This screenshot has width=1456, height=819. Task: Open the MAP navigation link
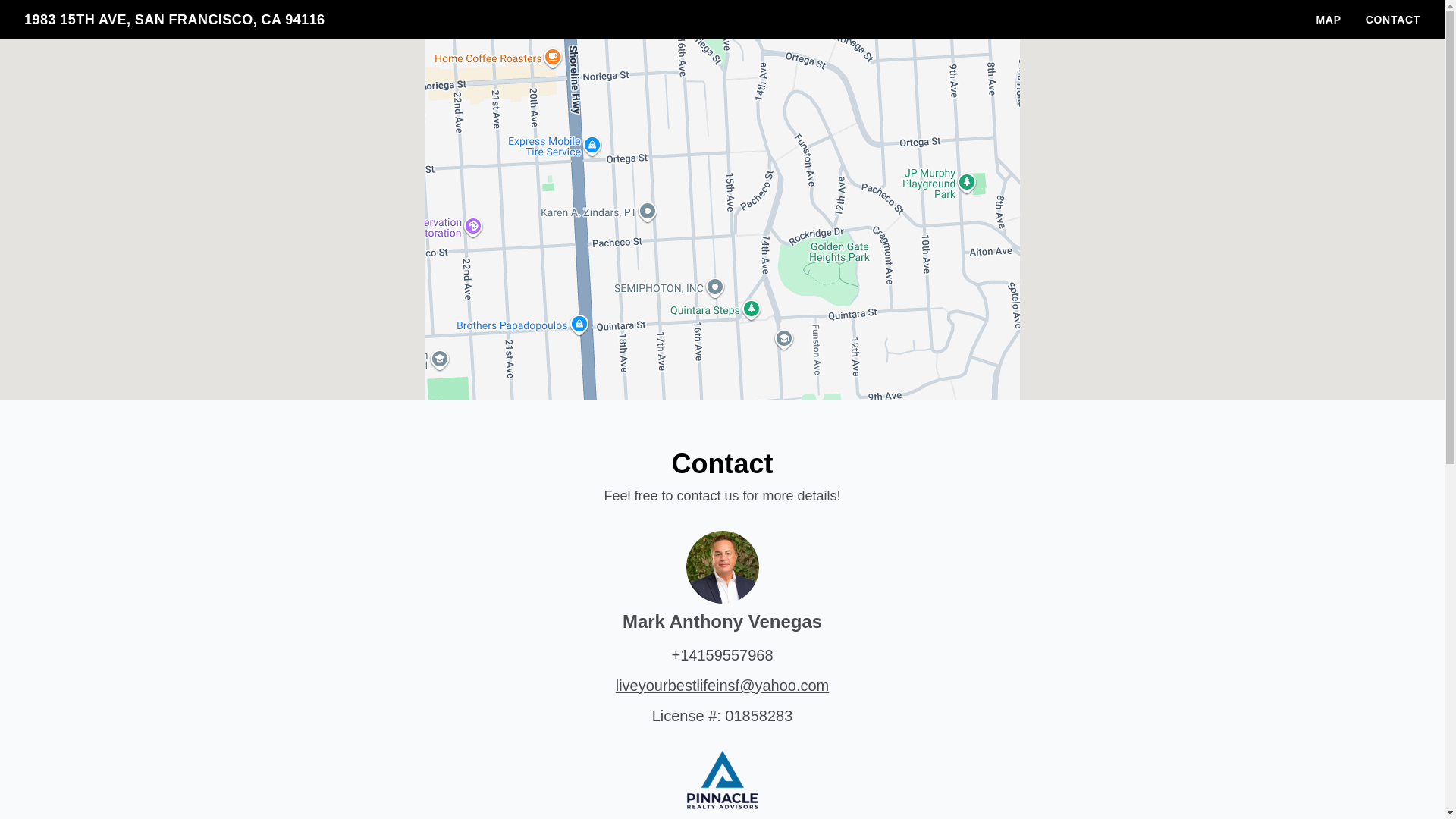coord(1328,20)
